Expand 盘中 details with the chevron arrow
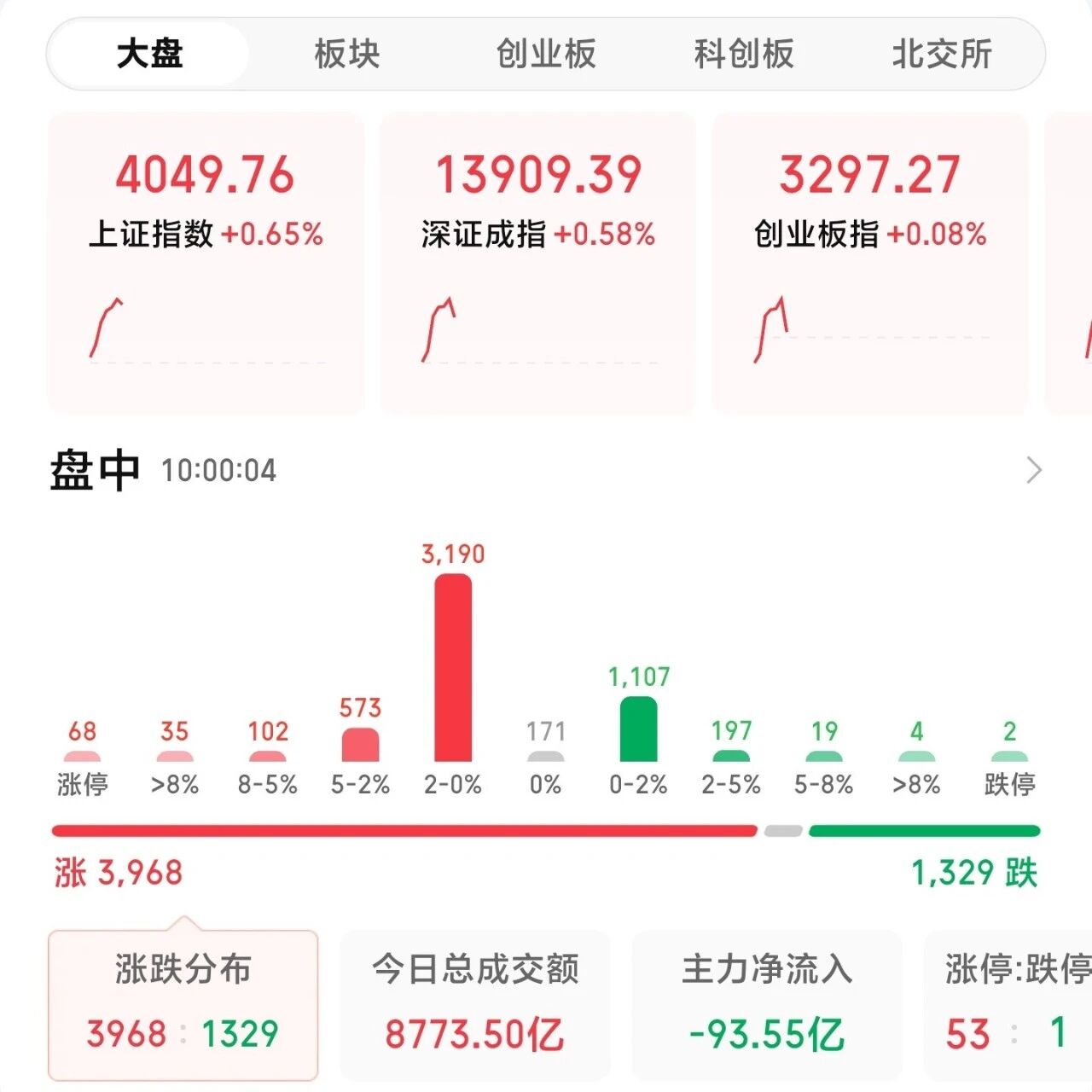 [x=1034, y=470]
